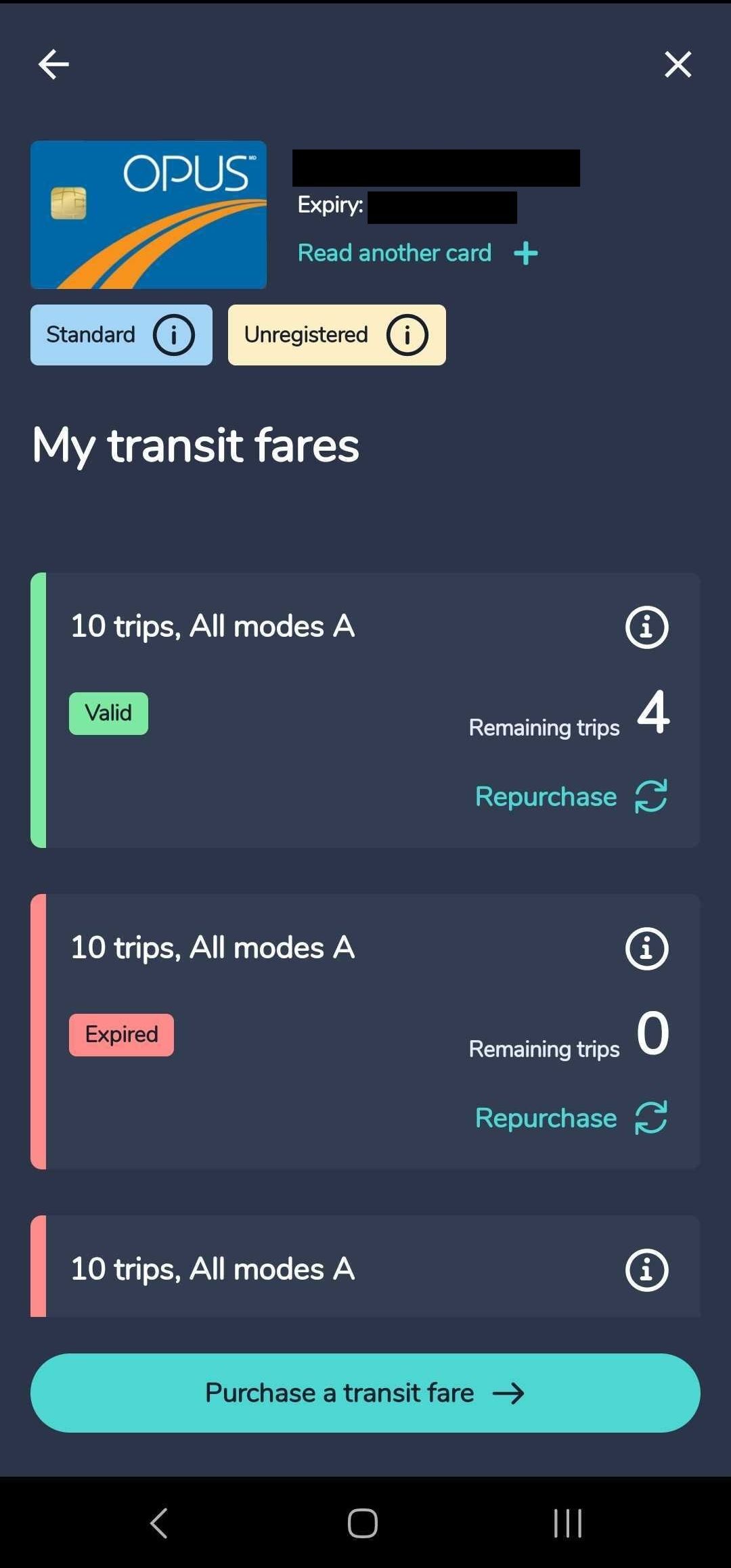The image size is (731, 1568).
Task: Tap the repurchase refresh icon on expired fare
Action: [x=649, y=1118]
